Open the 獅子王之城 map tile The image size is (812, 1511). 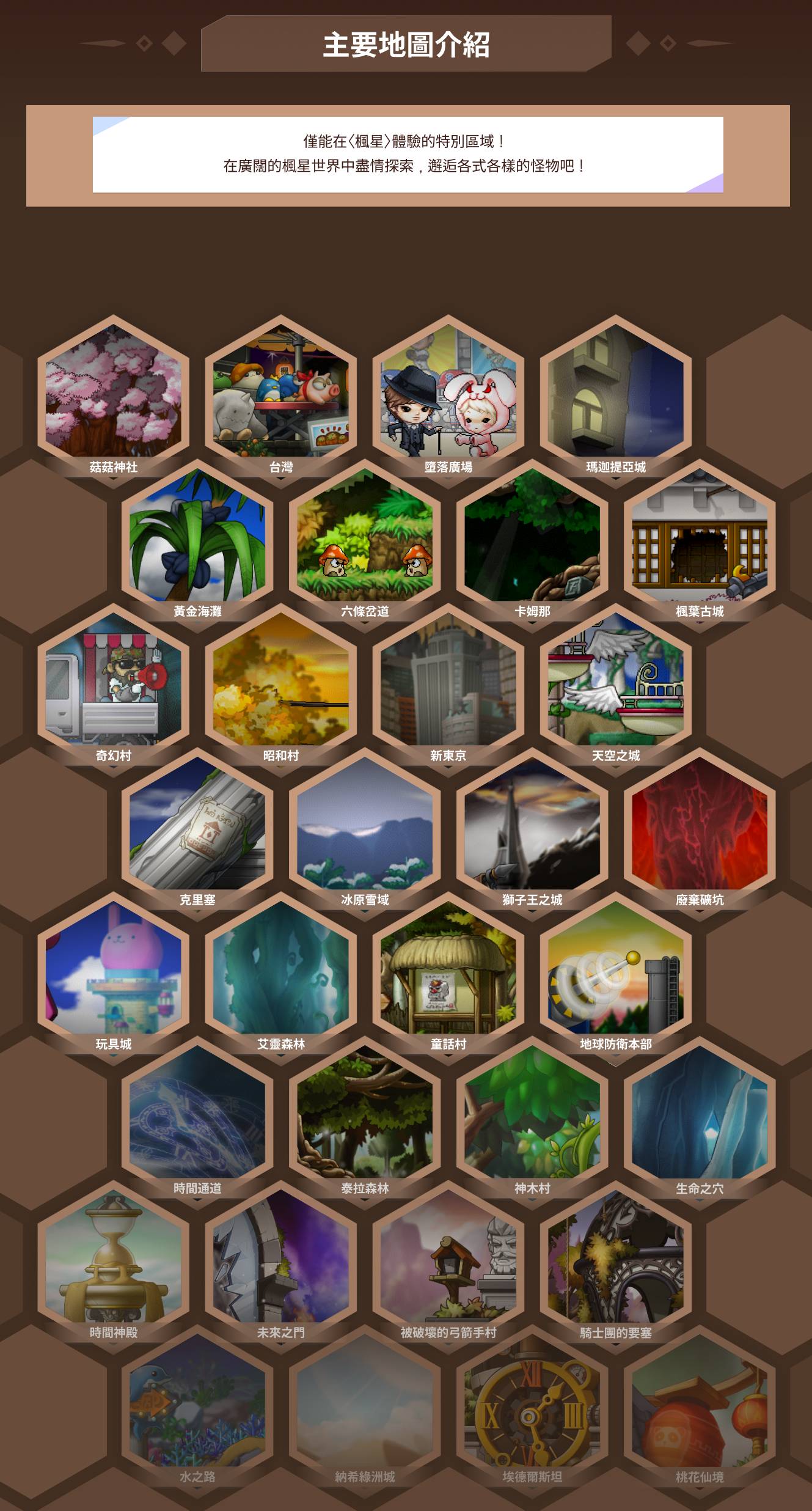[532, 824]
